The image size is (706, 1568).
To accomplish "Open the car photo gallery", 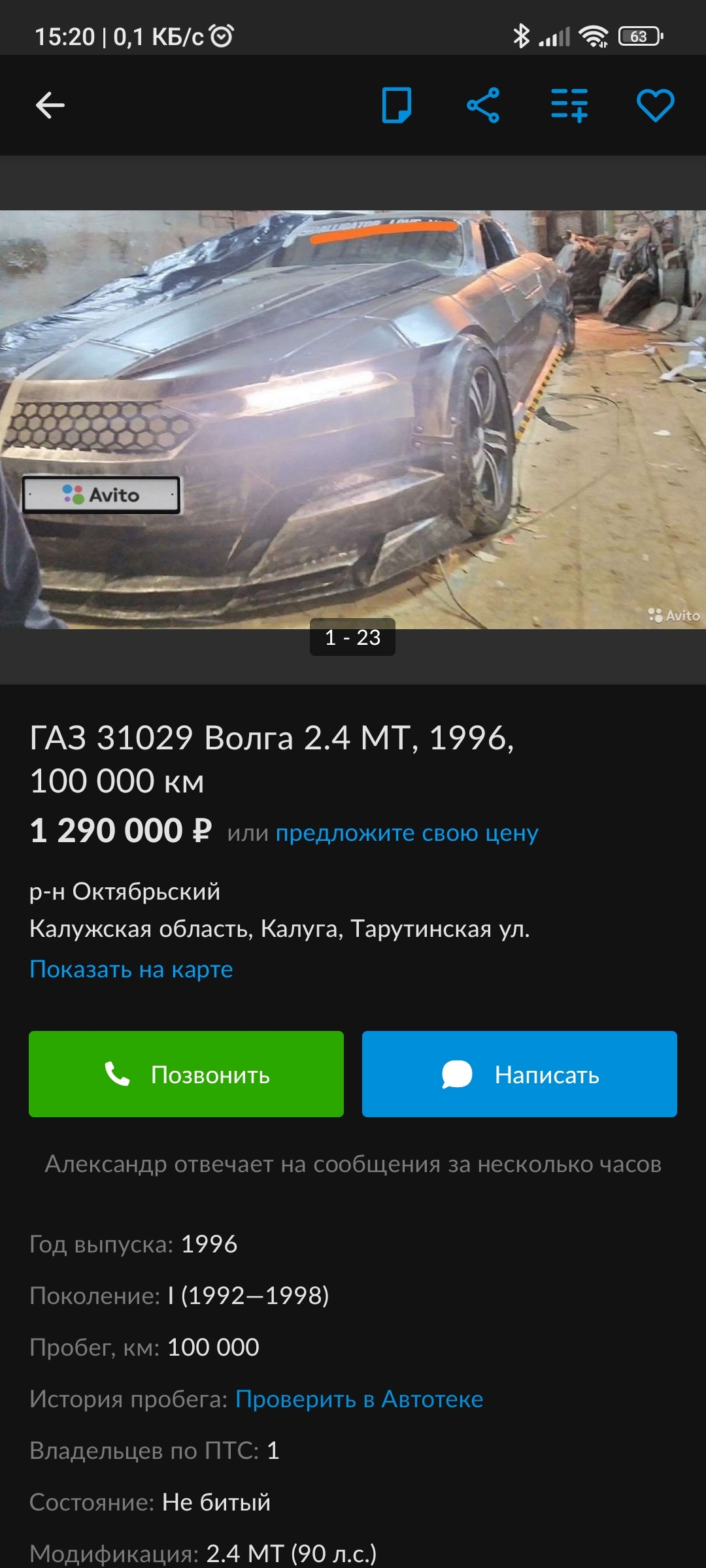I will coord(353,419).
